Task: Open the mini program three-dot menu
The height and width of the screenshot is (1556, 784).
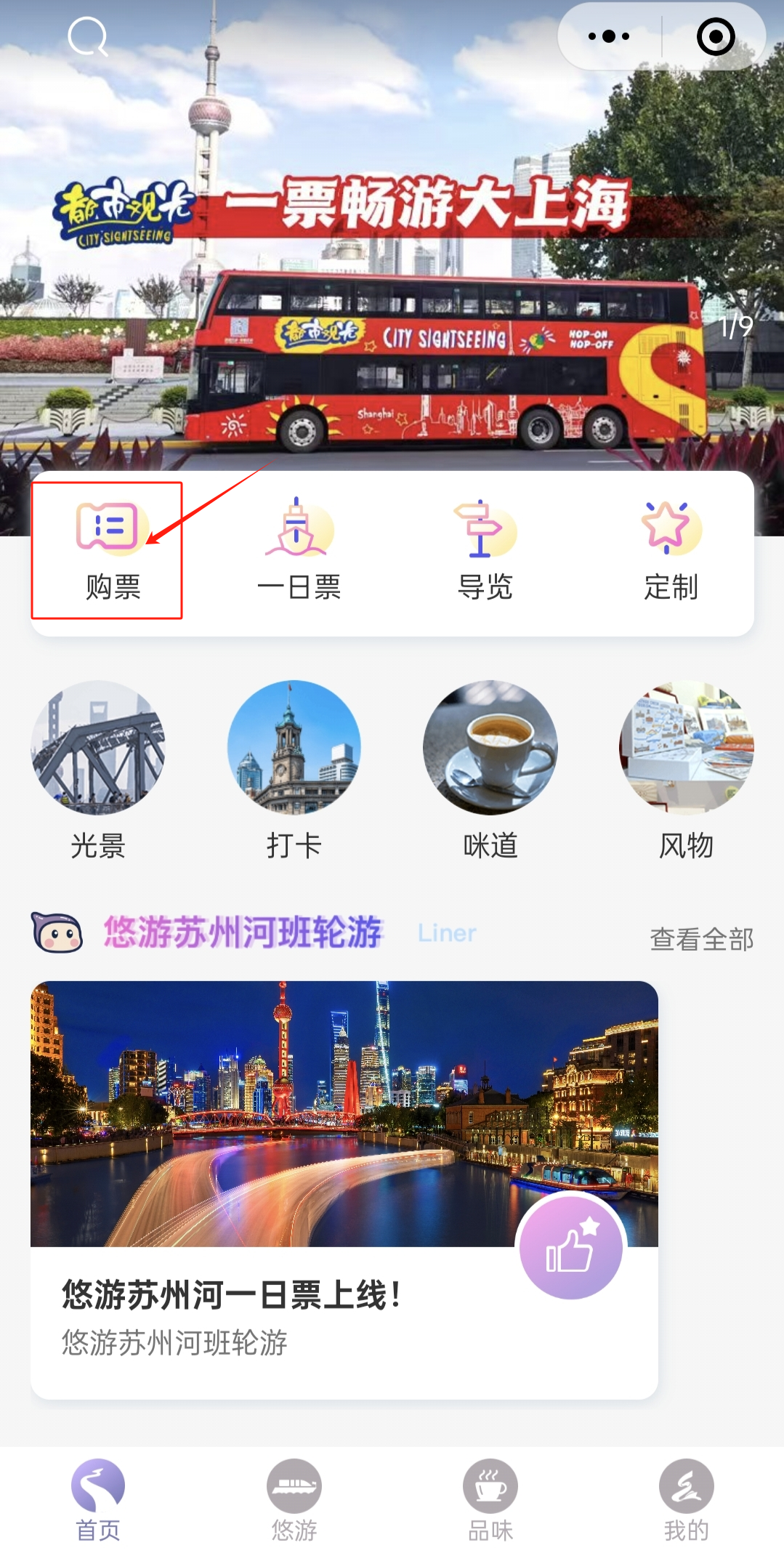Action: pos(609,36)
